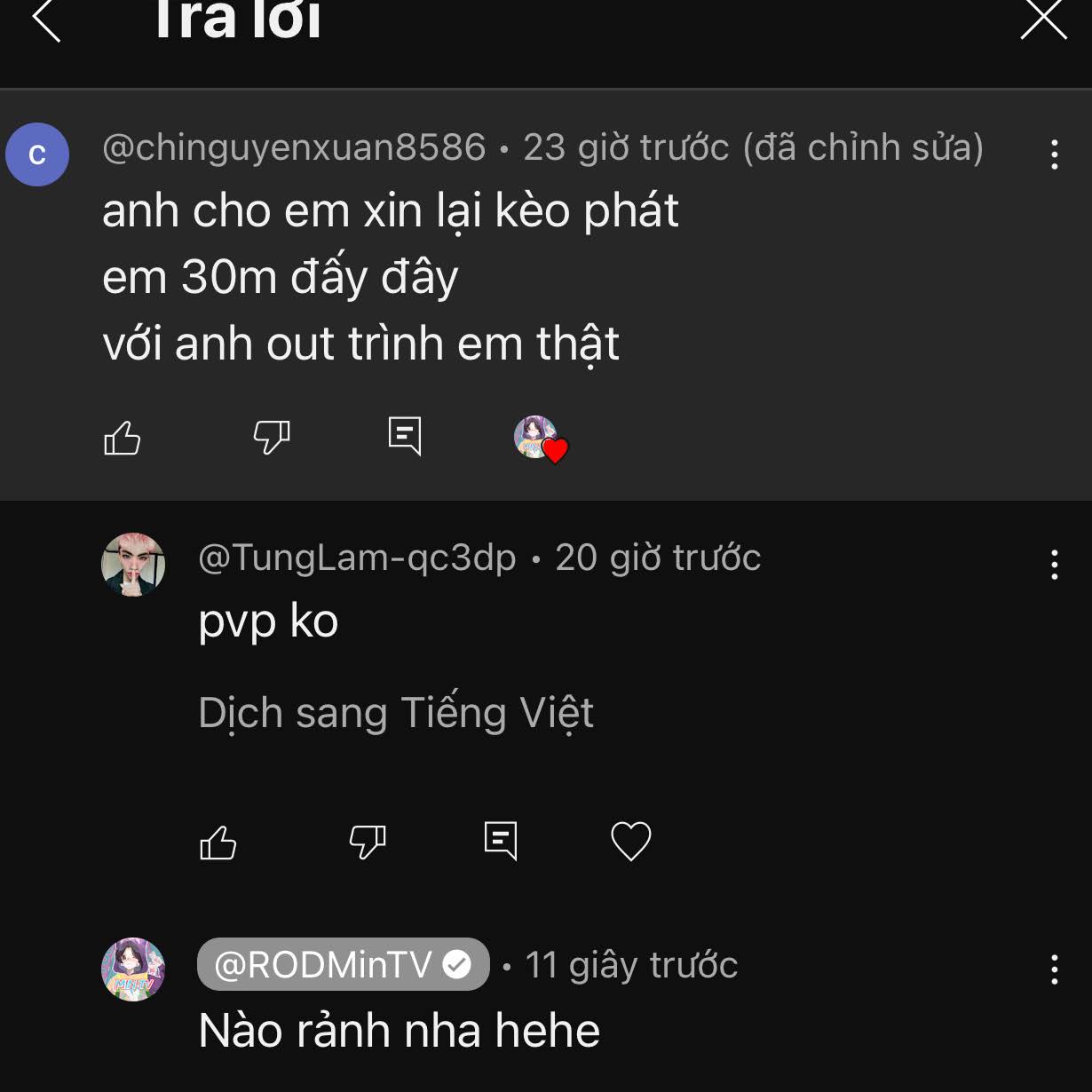This screenshot has width=1092, height=1092.
Task: Dislike the "pvp ko" reply
Action: coord(368,842)
